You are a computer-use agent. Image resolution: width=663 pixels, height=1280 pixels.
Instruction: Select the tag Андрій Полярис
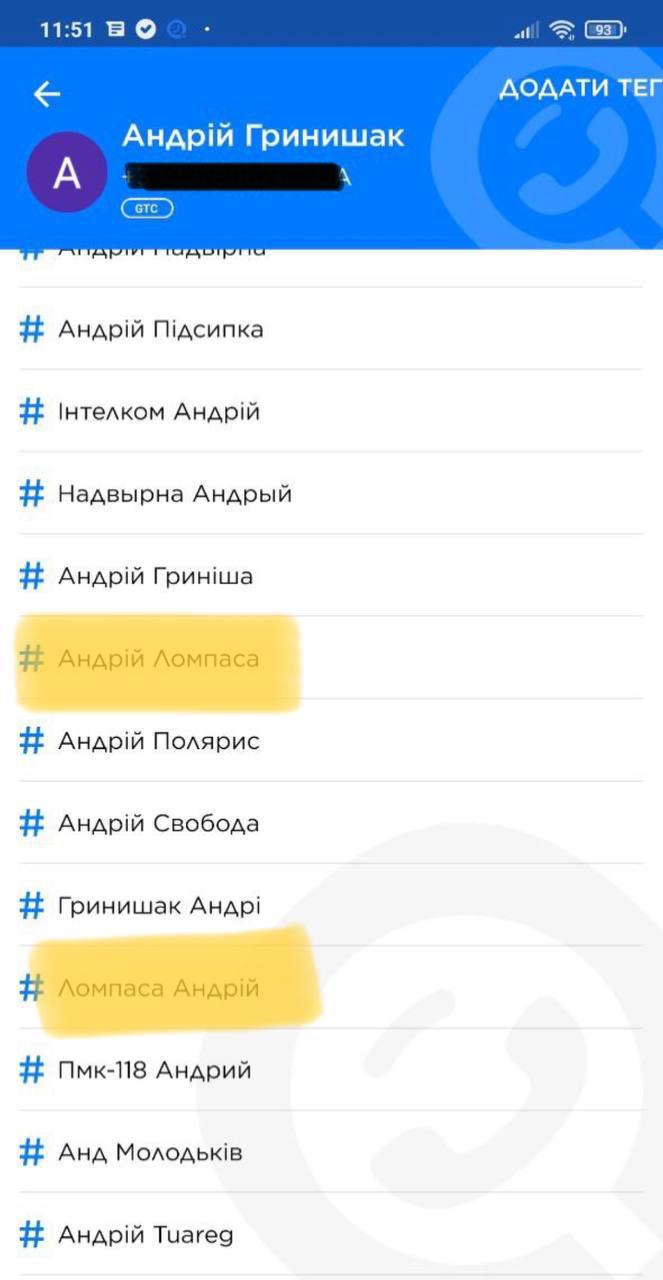pyautogui.click(x=158, y=741)
